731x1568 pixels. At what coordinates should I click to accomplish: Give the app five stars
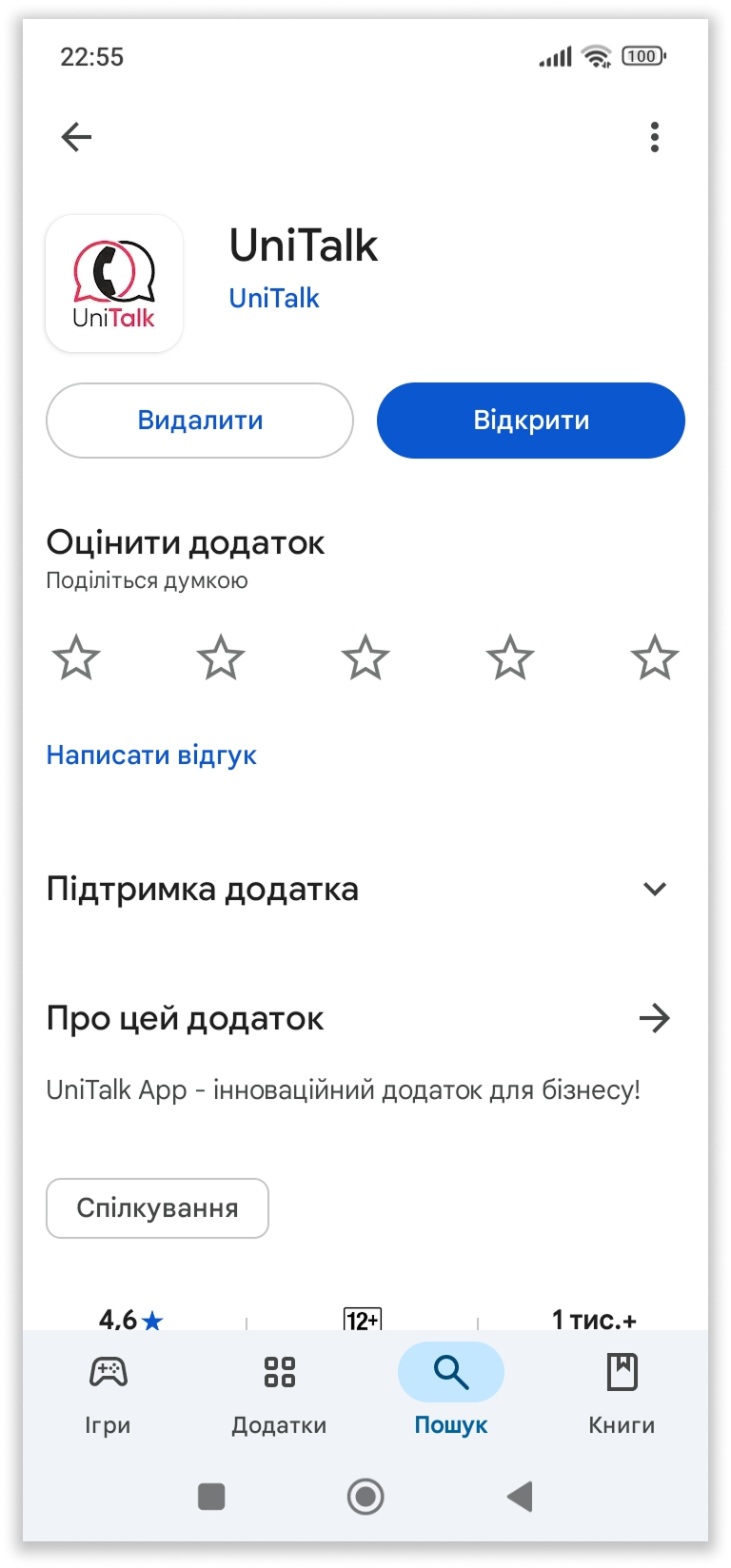[x=654, y=657]
